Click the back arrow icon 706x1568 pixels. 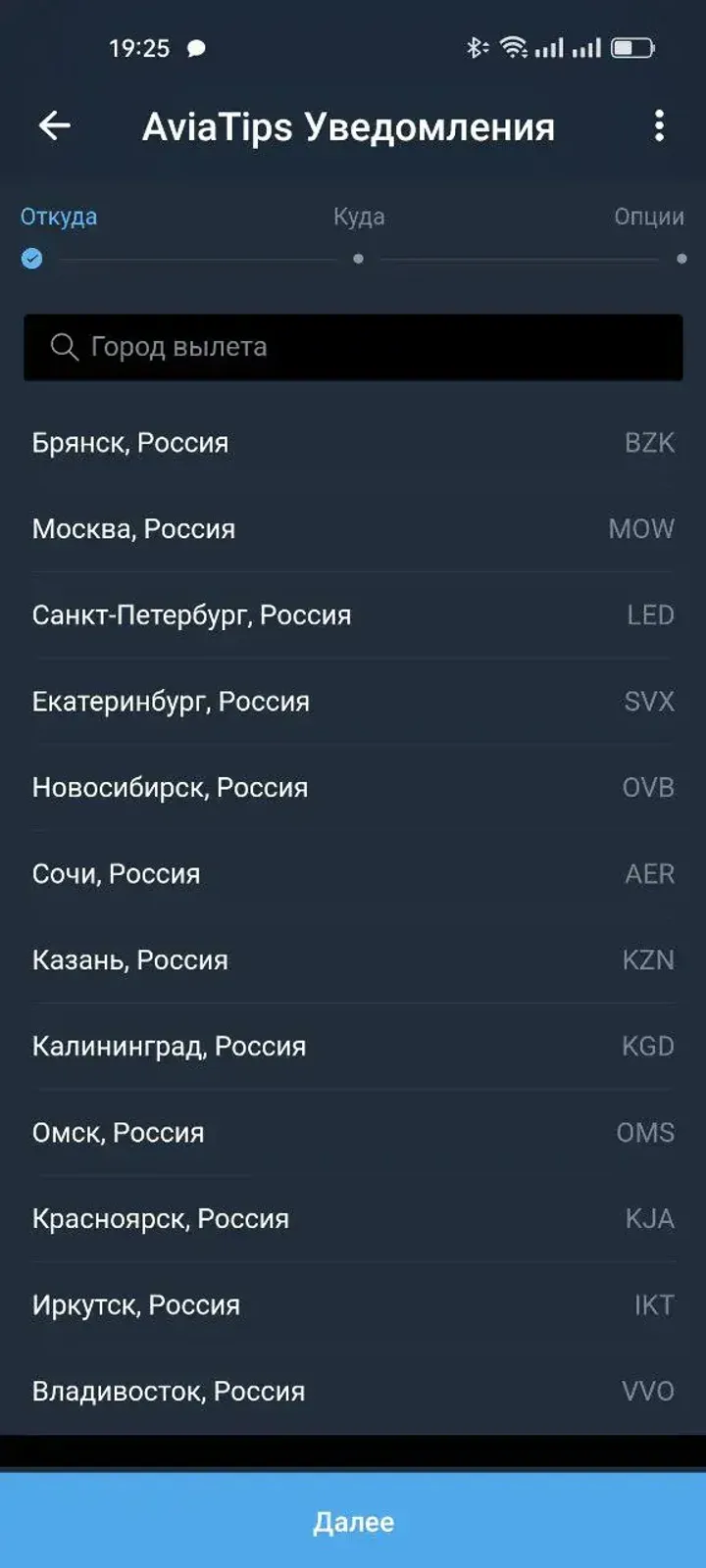(x=54, y=125)
